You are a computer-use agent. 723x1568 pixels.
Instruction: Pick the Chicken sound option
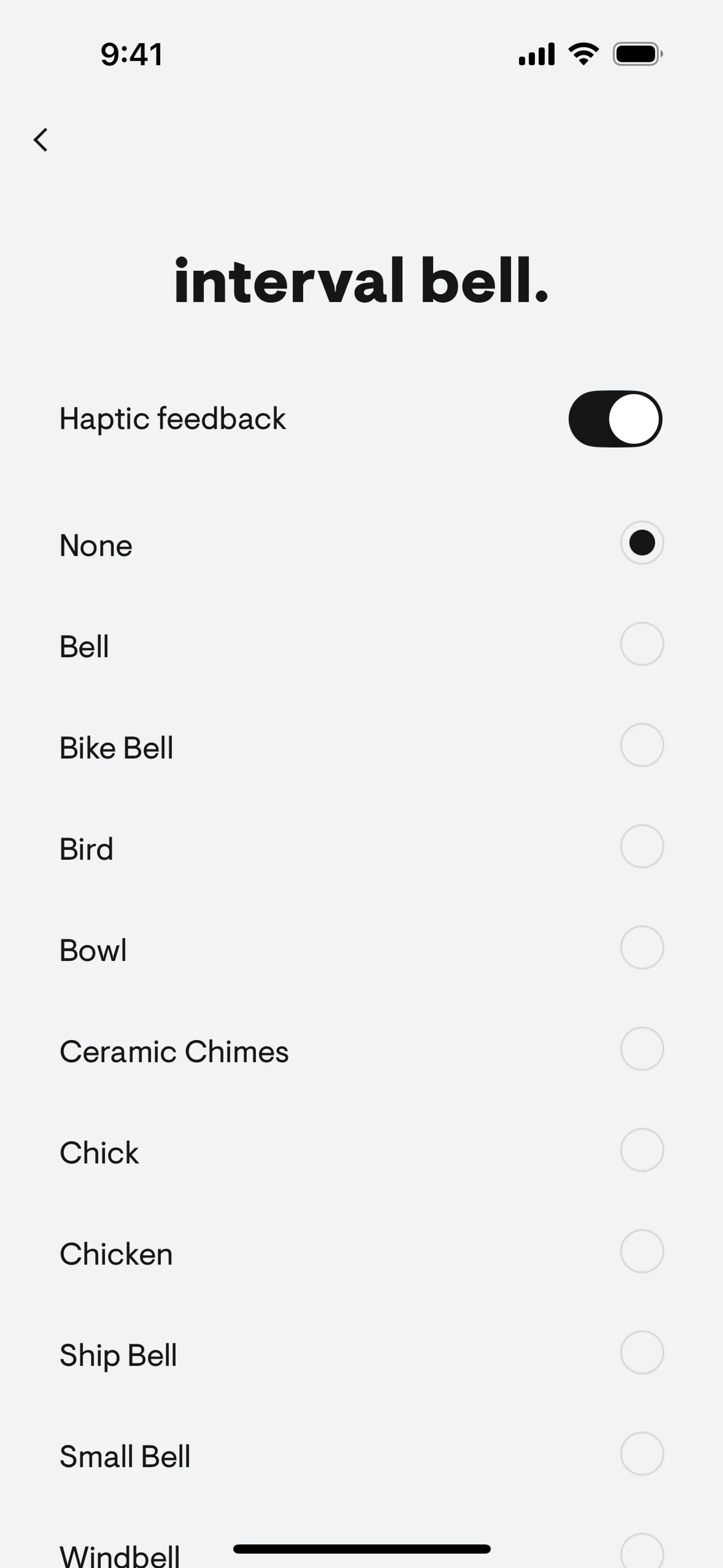(641, 1252)
